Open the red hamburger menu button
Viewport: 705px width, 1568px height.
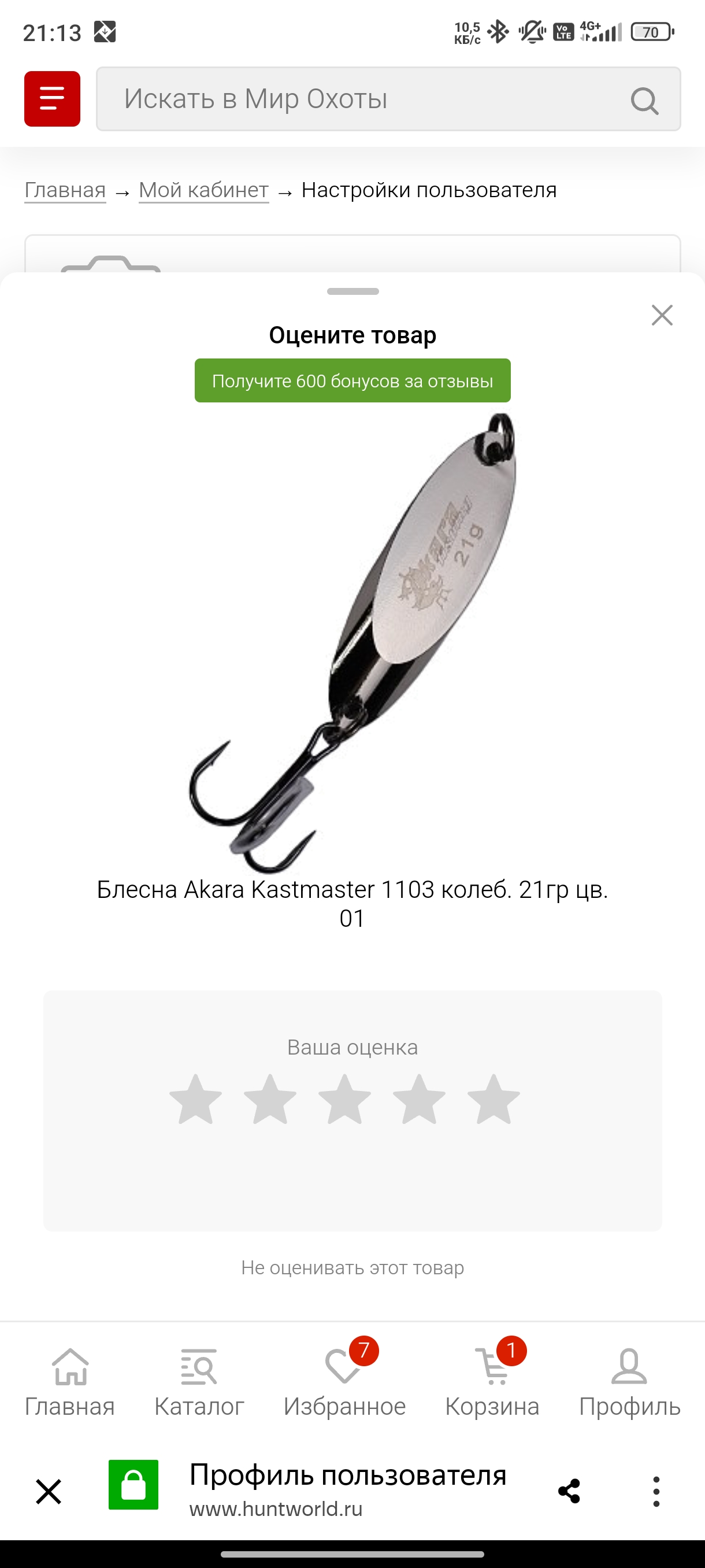point(53,99)
